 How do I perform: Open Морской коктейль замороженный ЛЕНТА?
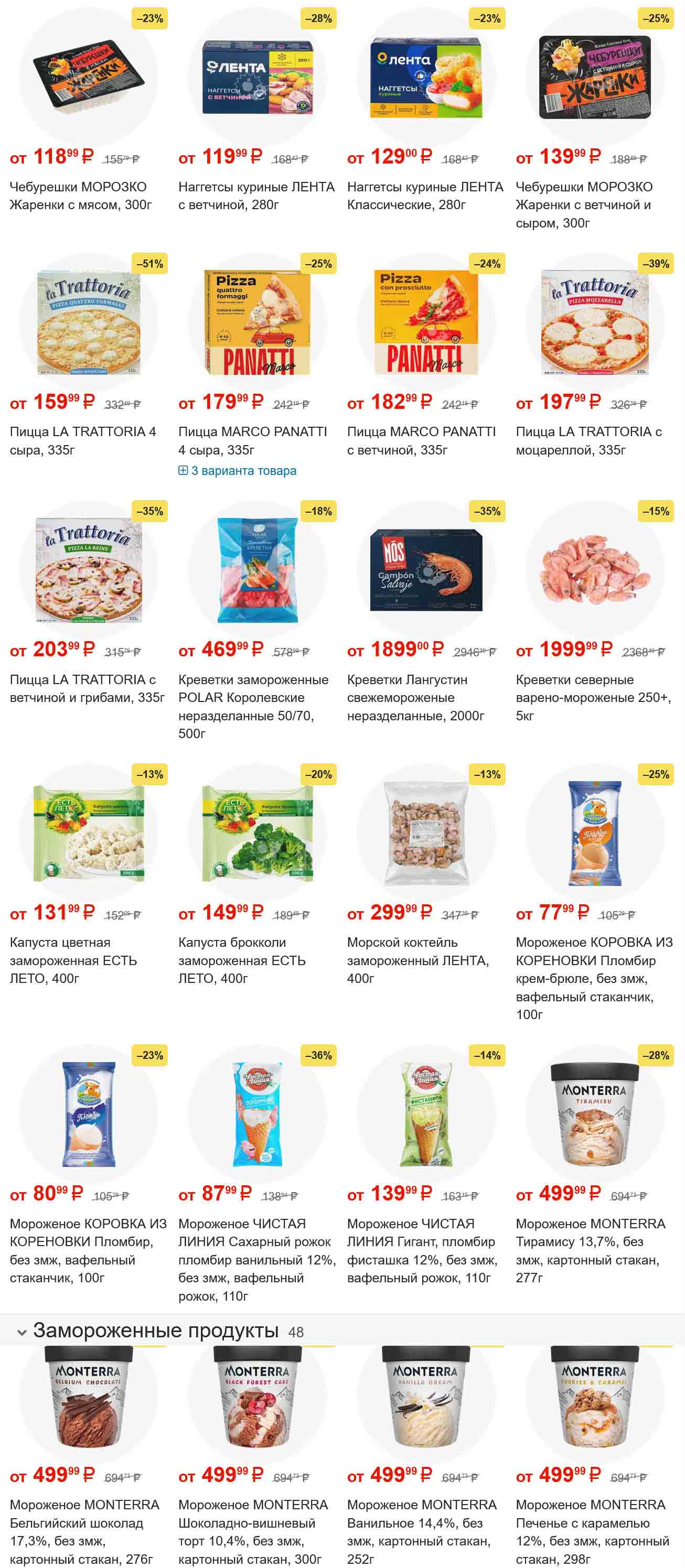(418, 960)
